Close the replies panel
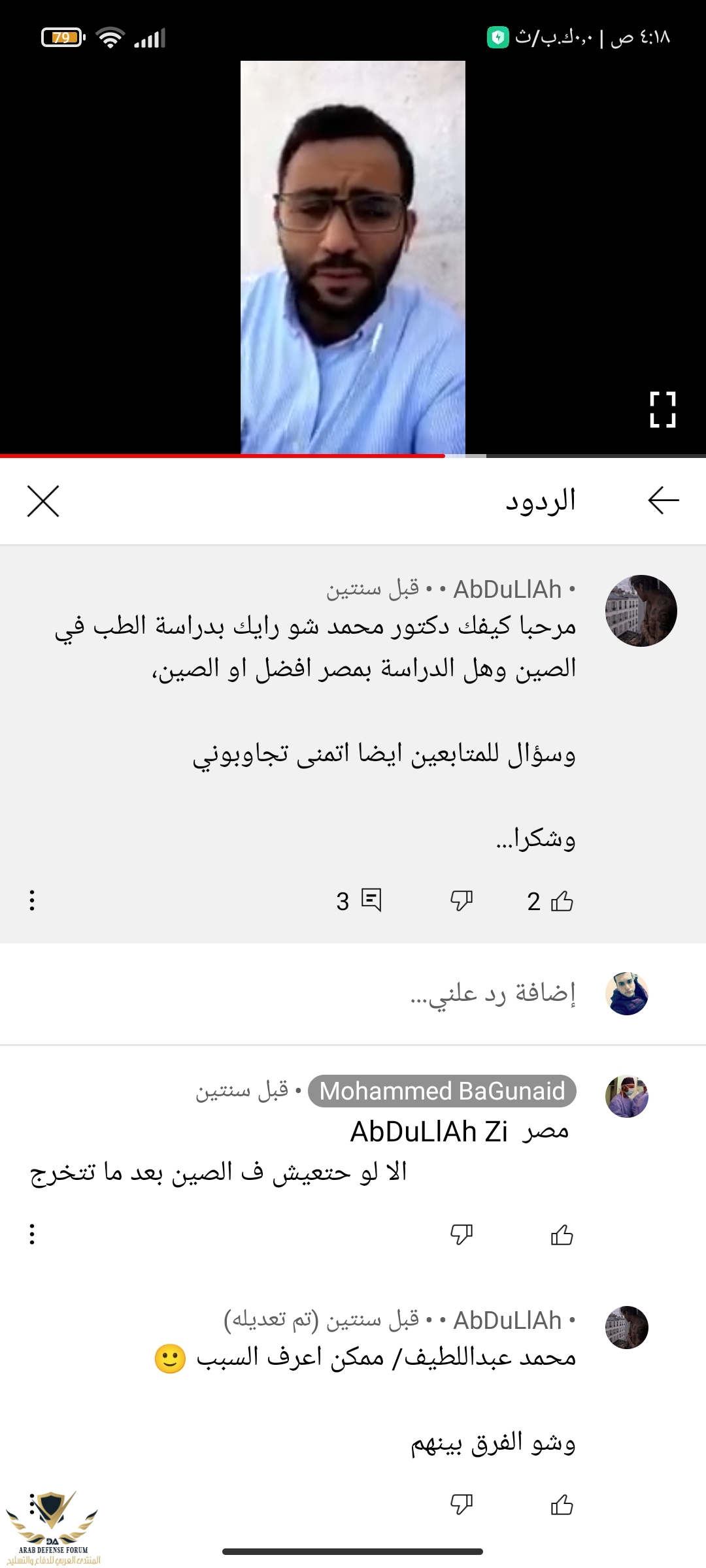706x1568 pixels. coord(43,501)
